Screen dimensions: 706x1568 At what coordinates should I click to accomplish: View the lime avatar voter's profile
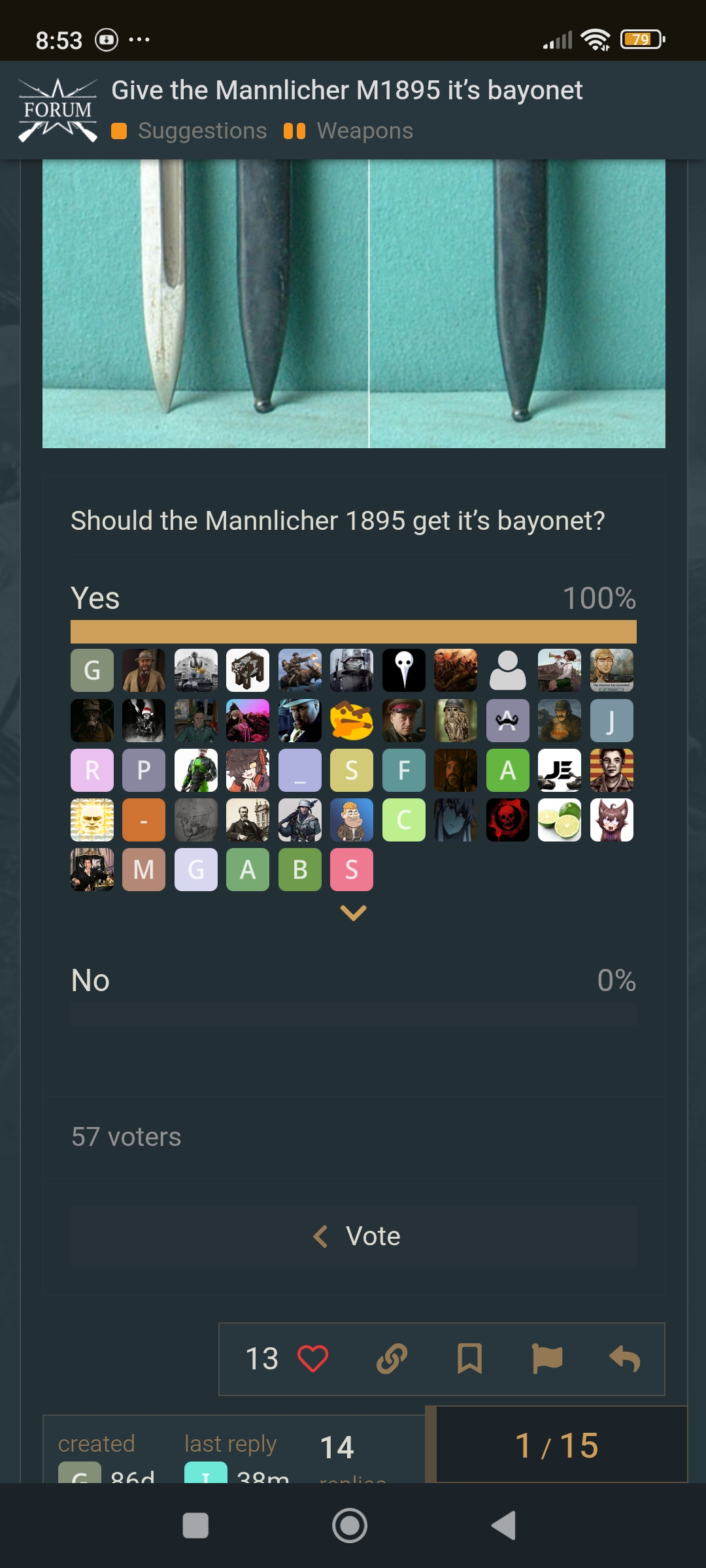(560, 820)
